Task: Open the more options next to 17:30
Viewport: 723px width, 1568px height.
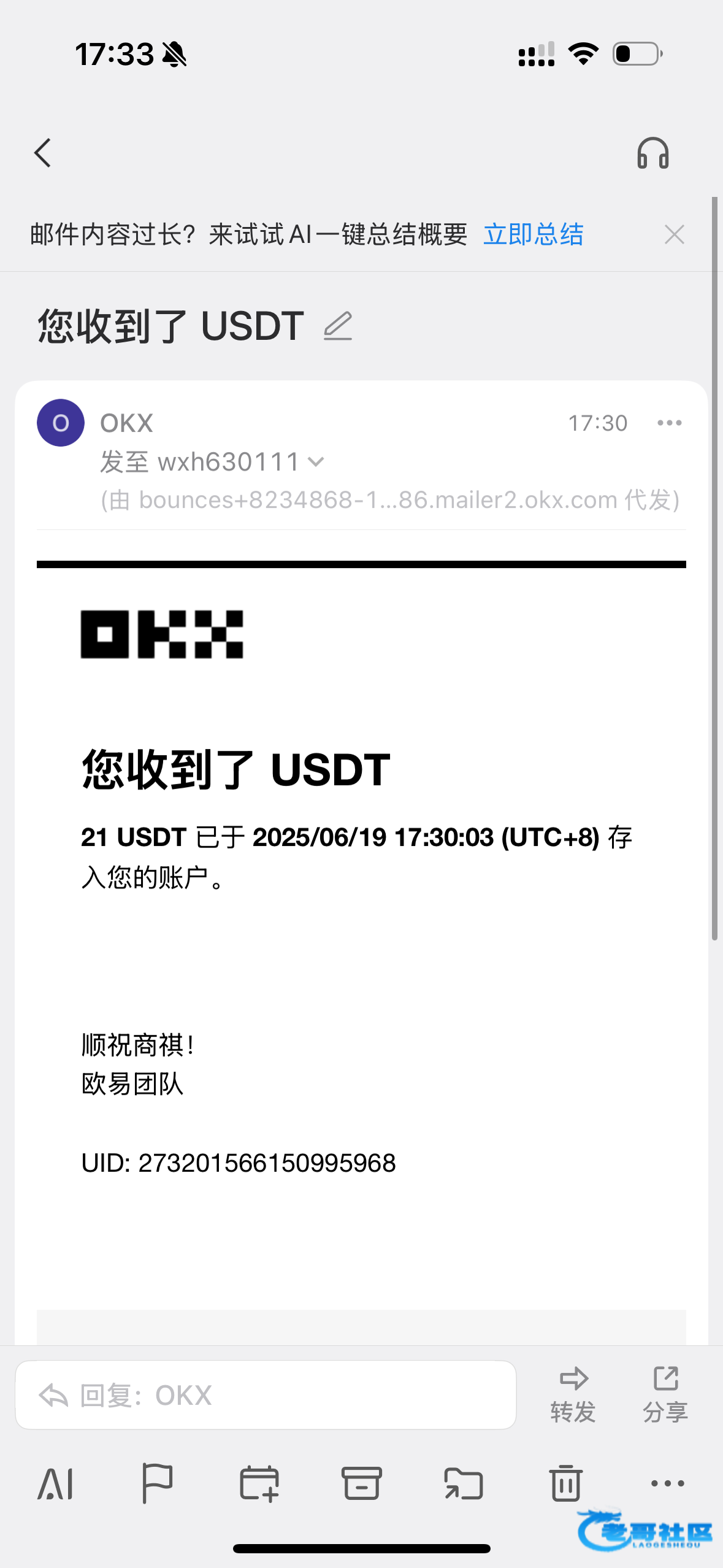Action: 669,423
